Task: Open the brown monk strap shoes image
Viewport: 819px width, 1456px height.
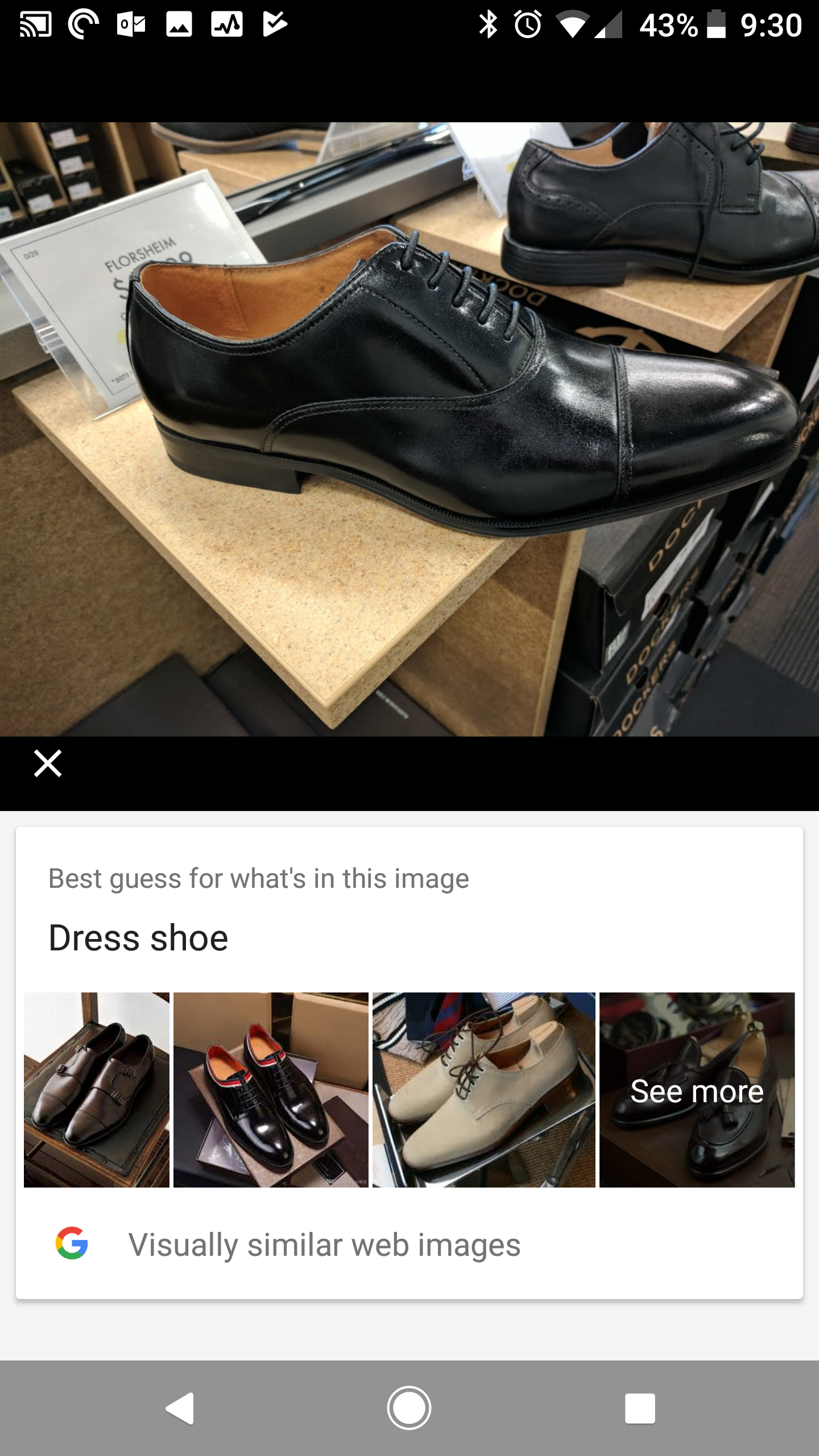Action: point(97,1090)
